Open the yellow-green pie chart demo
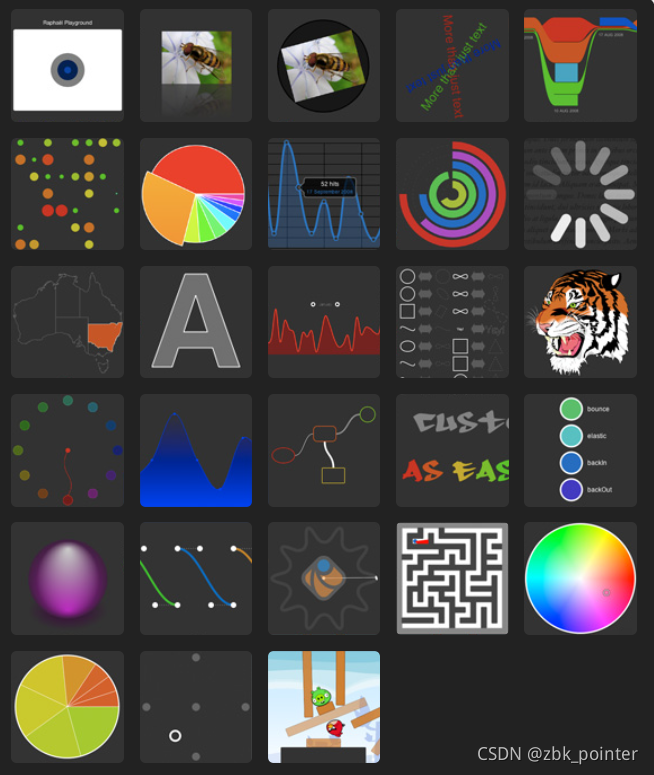This screenshot has height=775, width=654. coord(67,707)
